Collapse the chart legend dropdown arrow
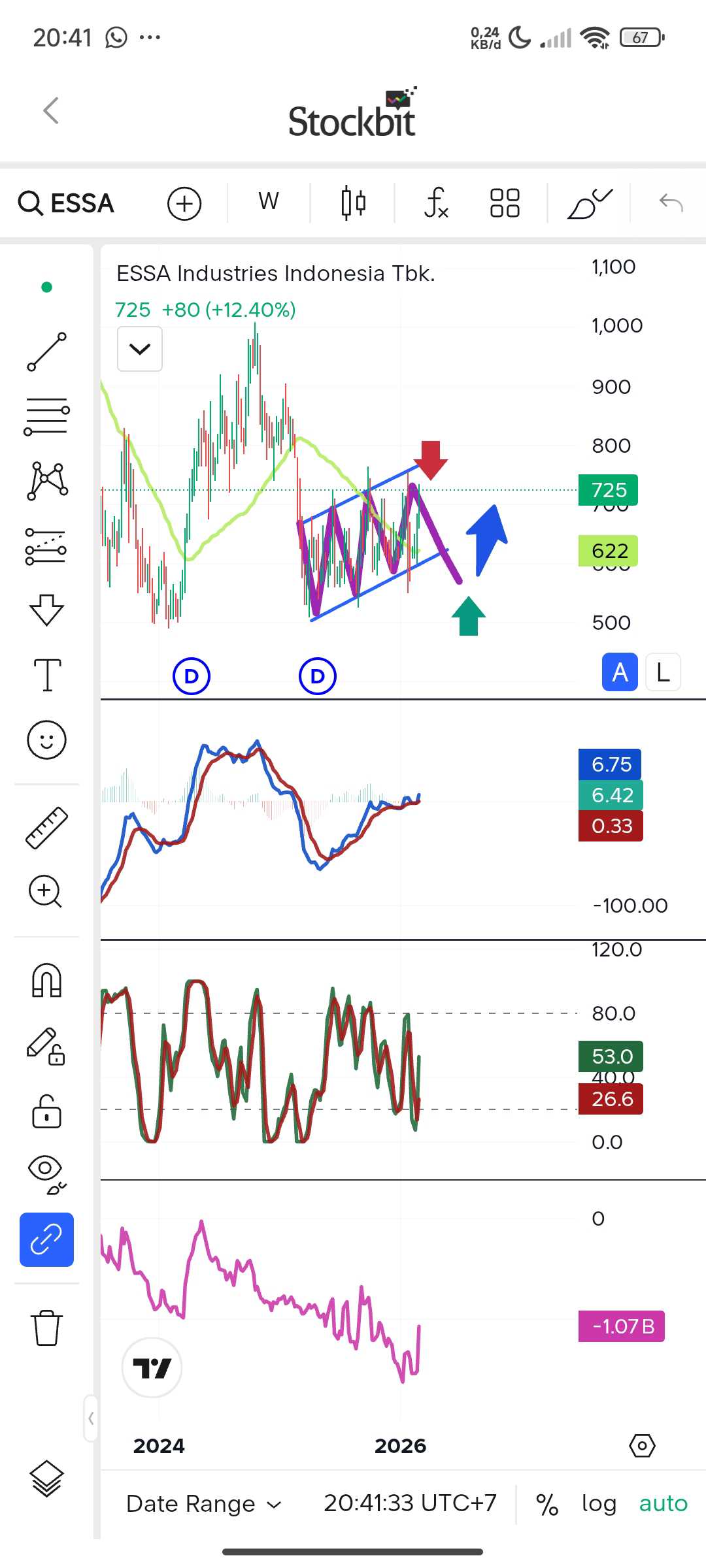The image size is (706, 1568). pyautogui.click(x=140, y=349)
